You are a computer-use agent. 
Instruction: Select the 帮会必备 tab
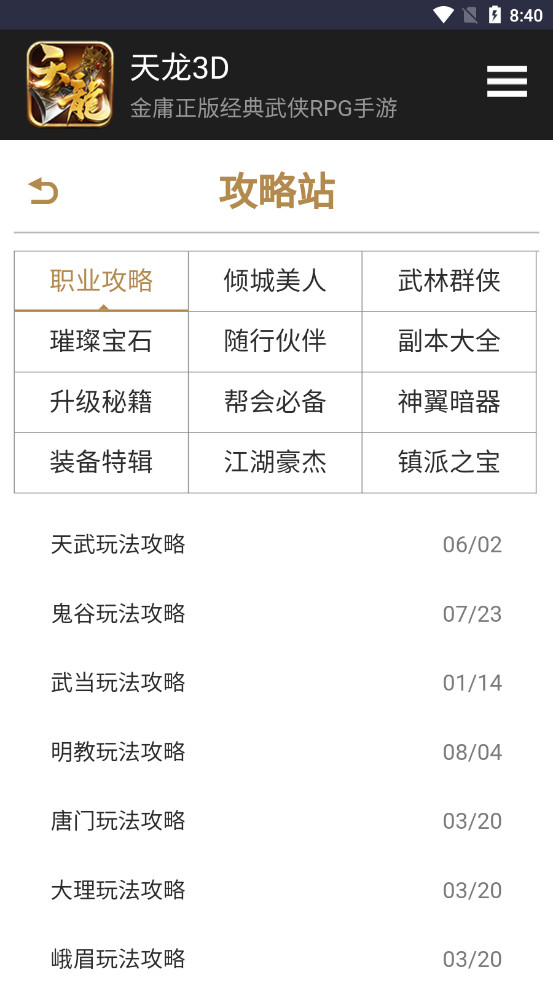click(x=275, y=402)
